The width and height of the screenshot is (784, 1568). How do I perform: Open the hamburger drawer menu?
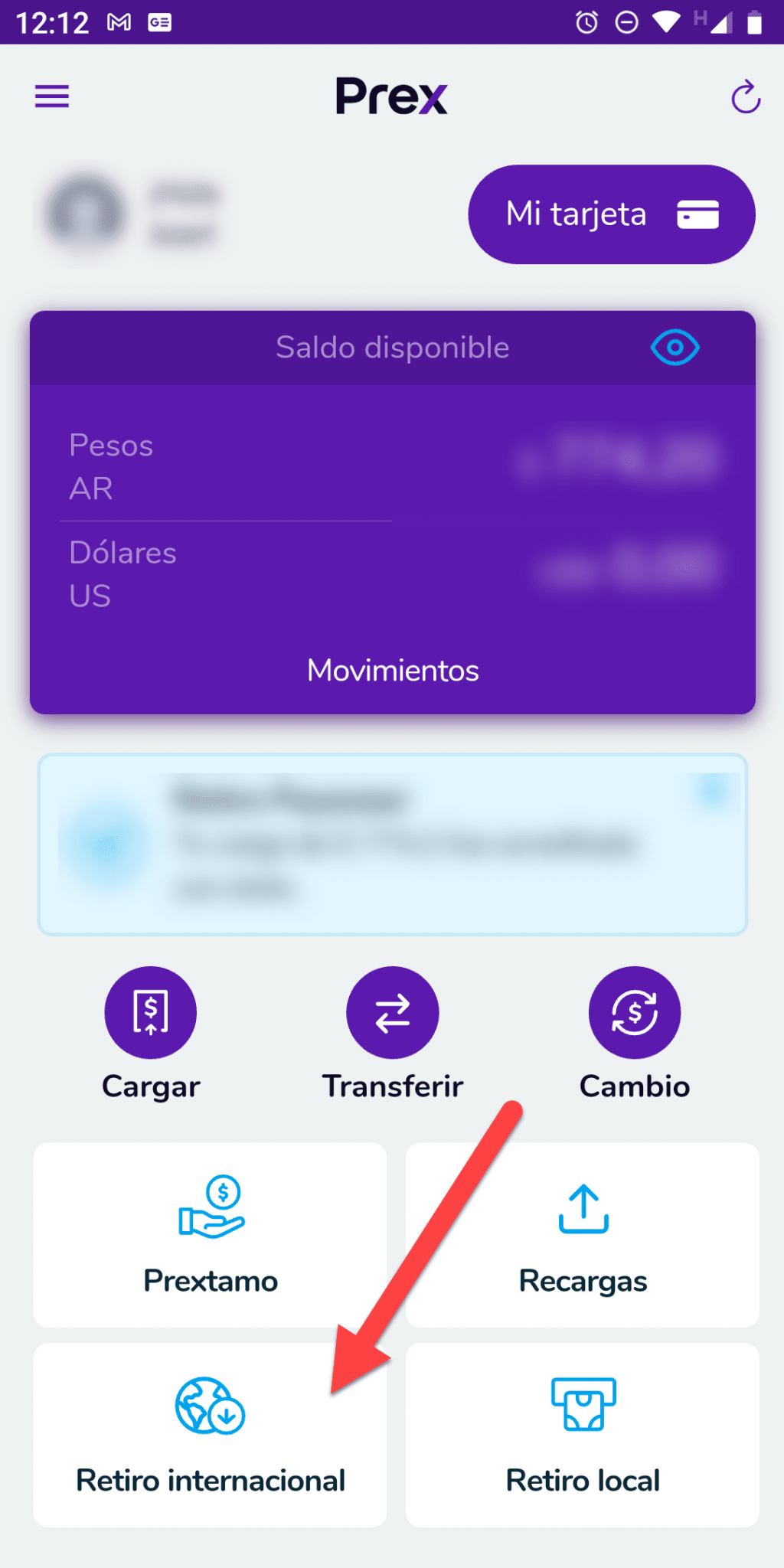(x=52, y=96)
